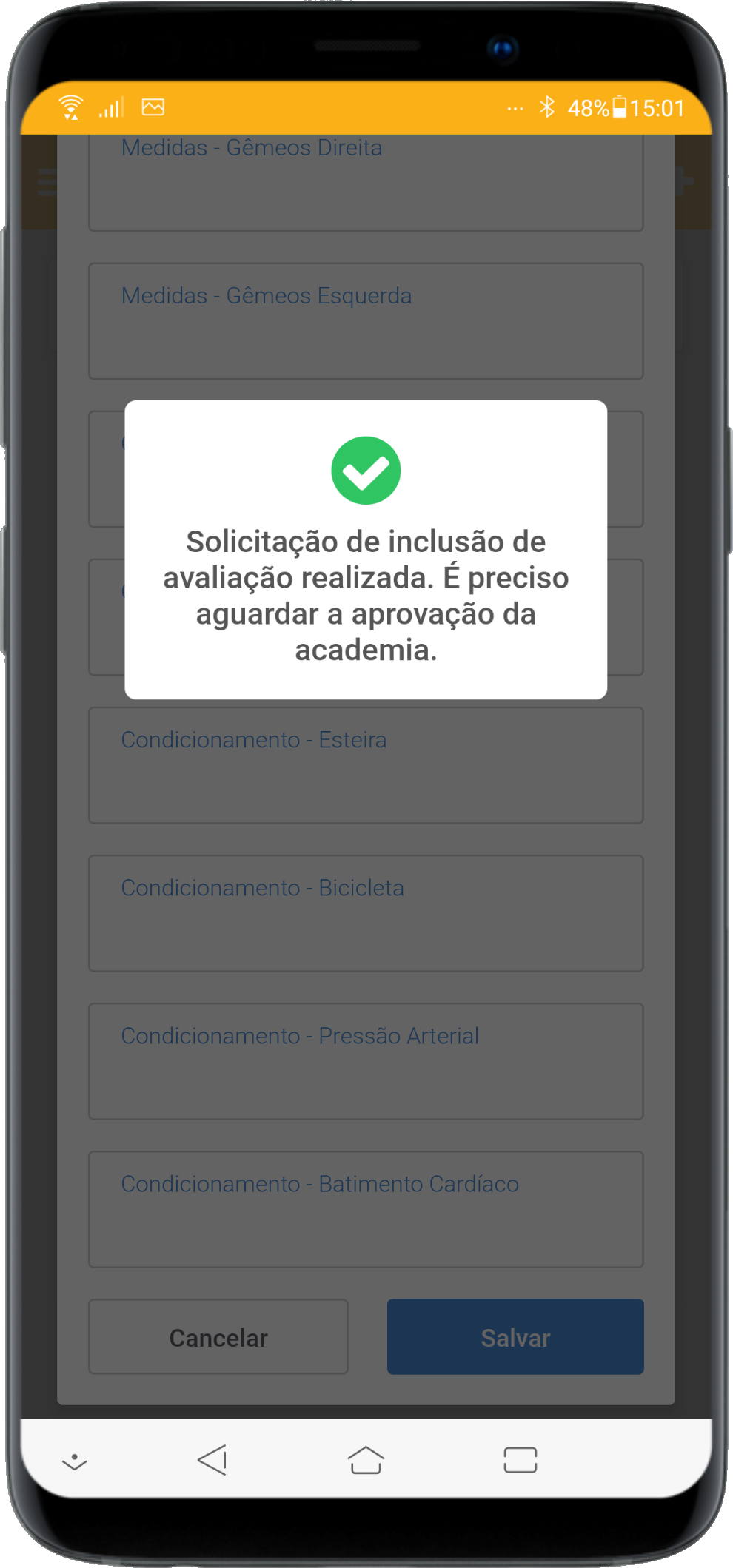The image size is (733, 1568).
Task: Focus the Condicionamento - Esteira field
Action: tap(366, 765)
